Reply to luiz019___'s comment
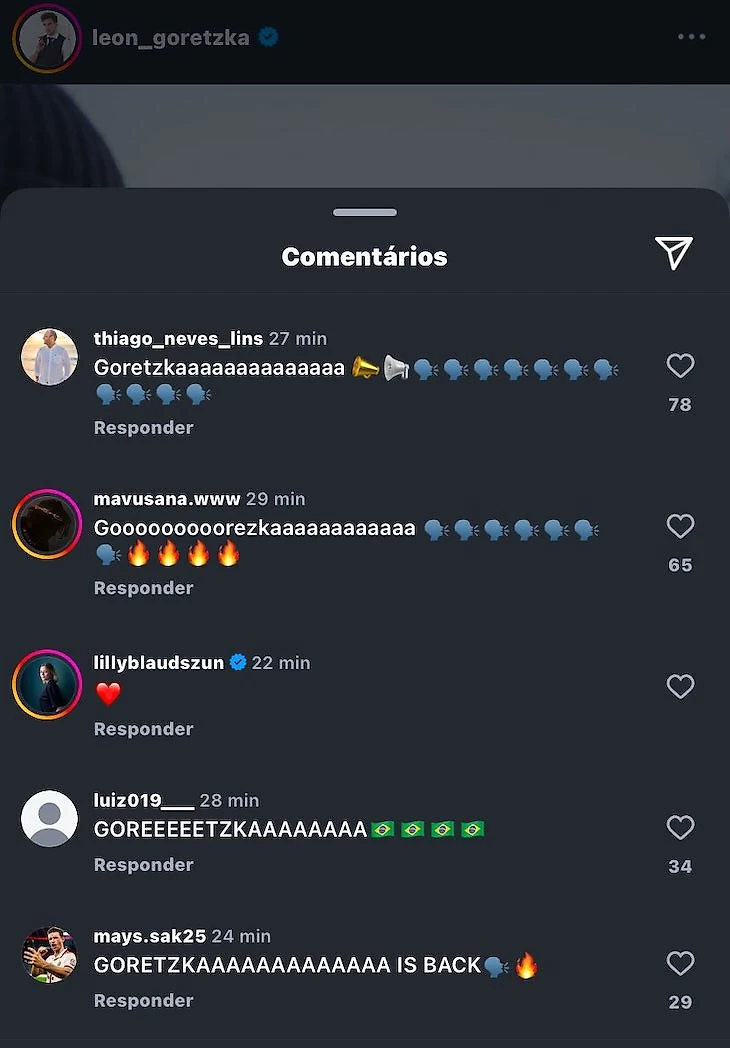Image resolution: width=730 pixels, height=1048 pixels. [143, 864]
